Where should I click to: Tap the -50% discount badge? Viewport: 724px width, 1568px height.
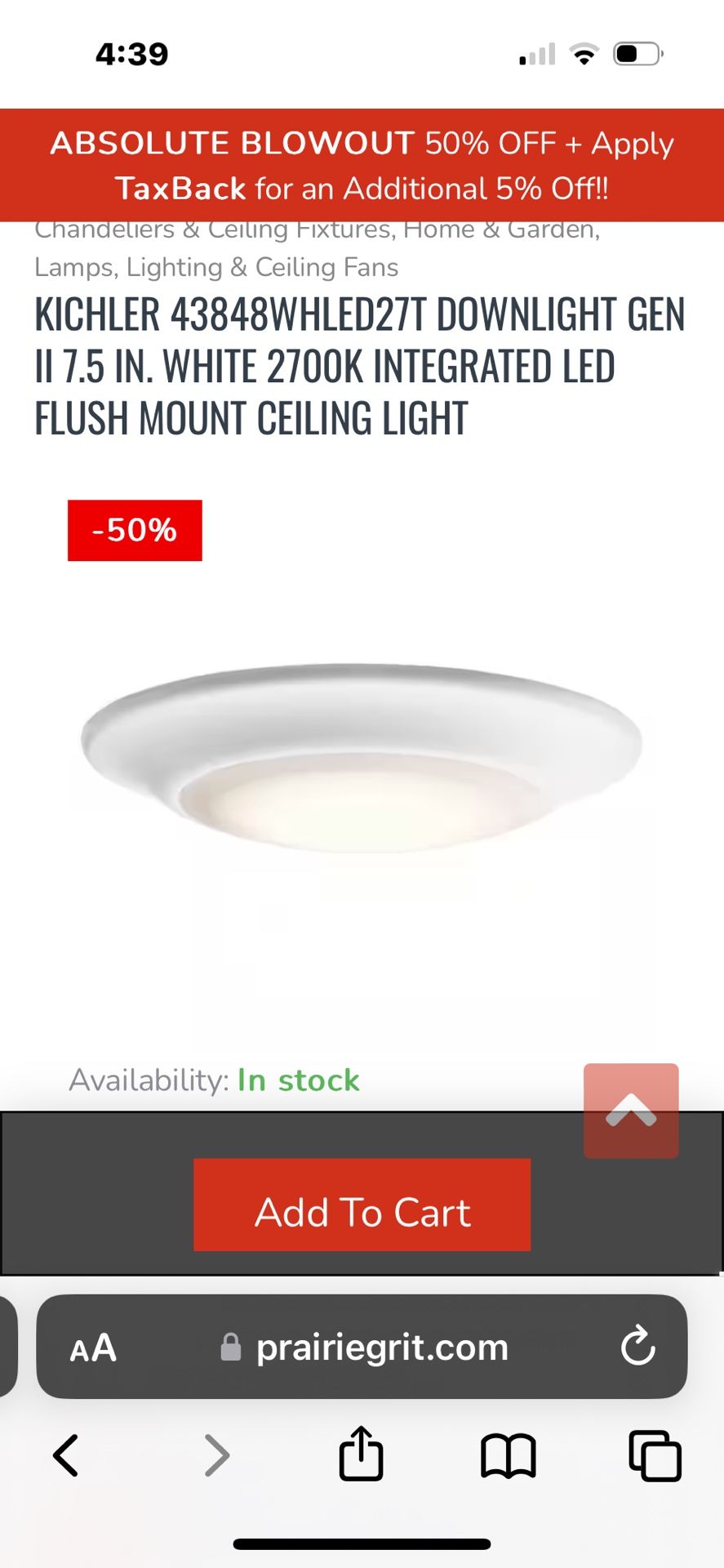click(x=134, y=529)
